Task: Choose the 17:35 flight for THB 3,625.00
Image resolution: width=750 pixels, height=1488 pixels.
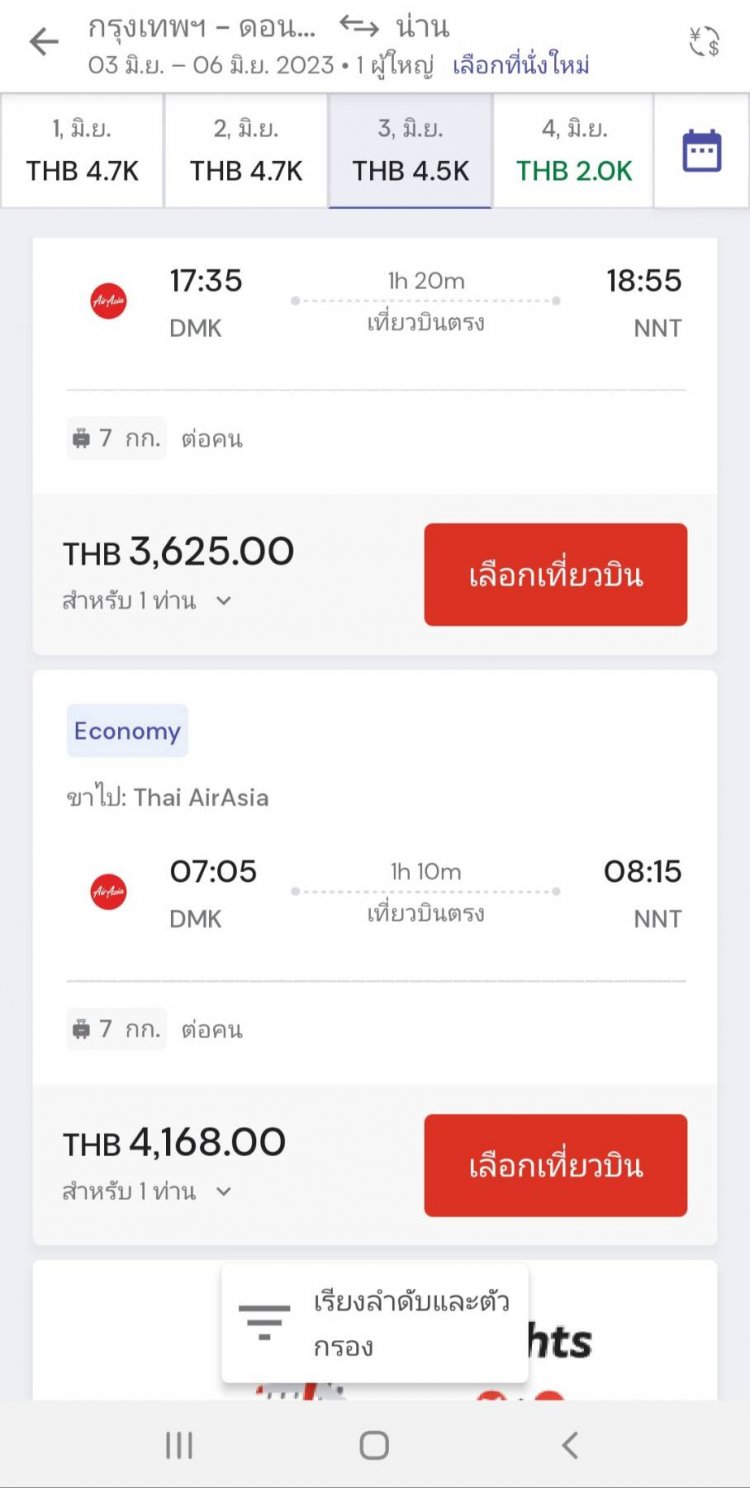Action: coord(555,575)
